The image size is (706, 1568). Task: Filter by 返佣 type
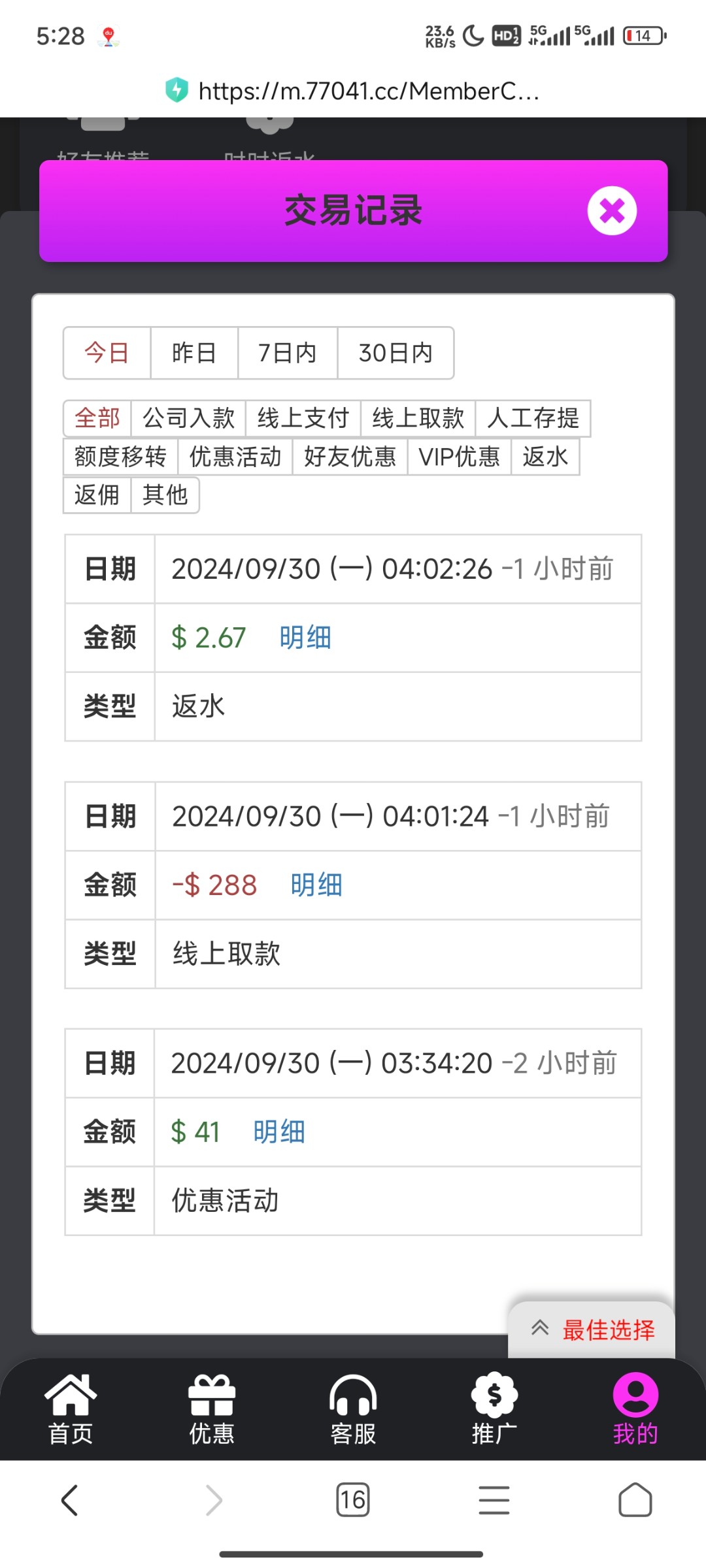[x=97, y=495]
